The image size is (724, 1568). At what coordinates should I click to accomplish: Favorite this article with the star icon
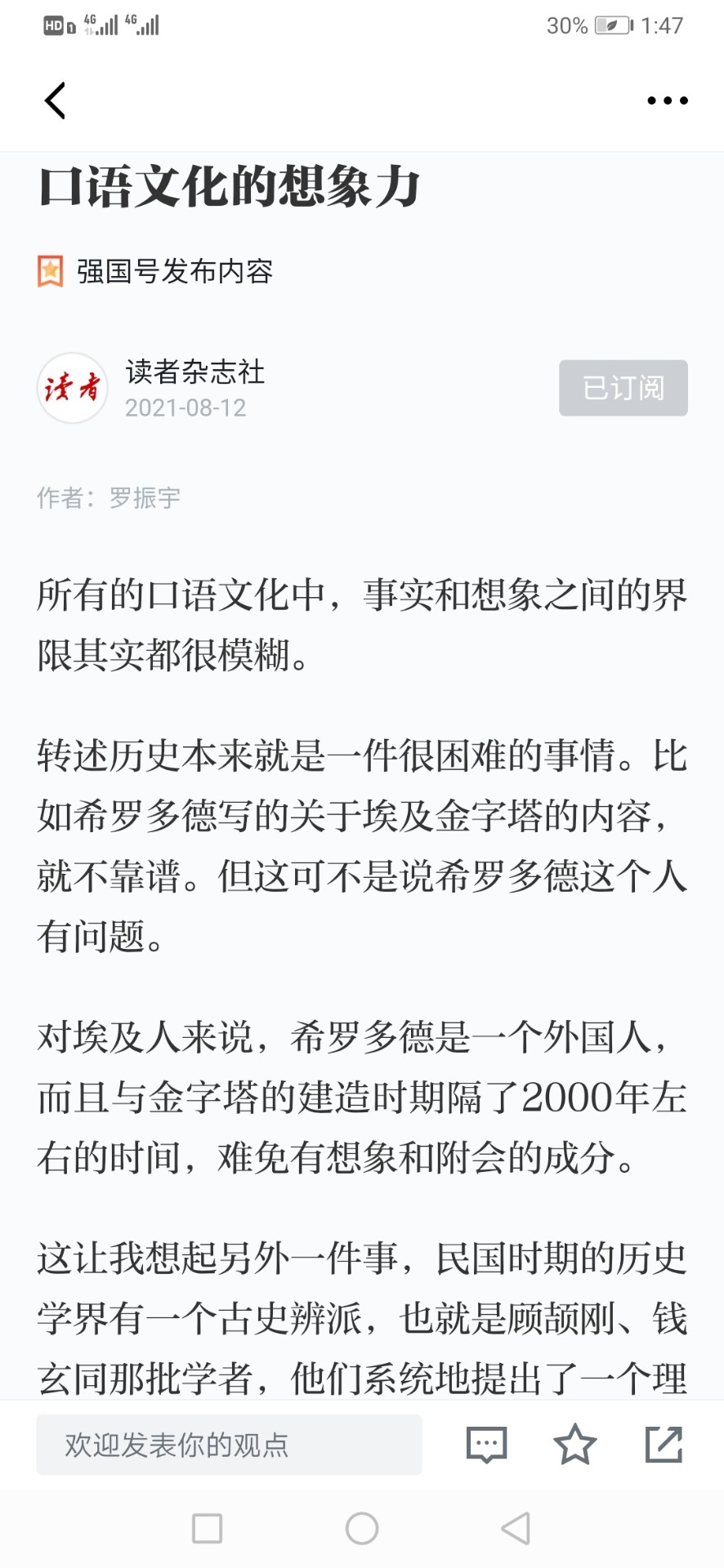[x=575, y=1444]
